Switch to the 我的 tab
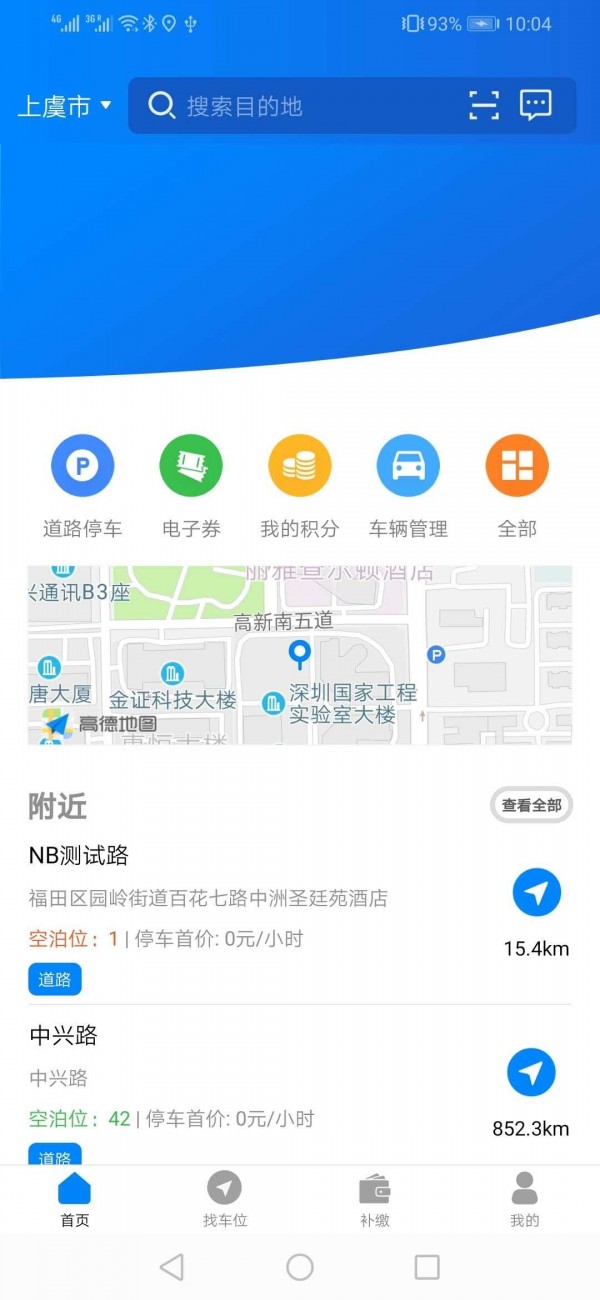 [524, 1200]
